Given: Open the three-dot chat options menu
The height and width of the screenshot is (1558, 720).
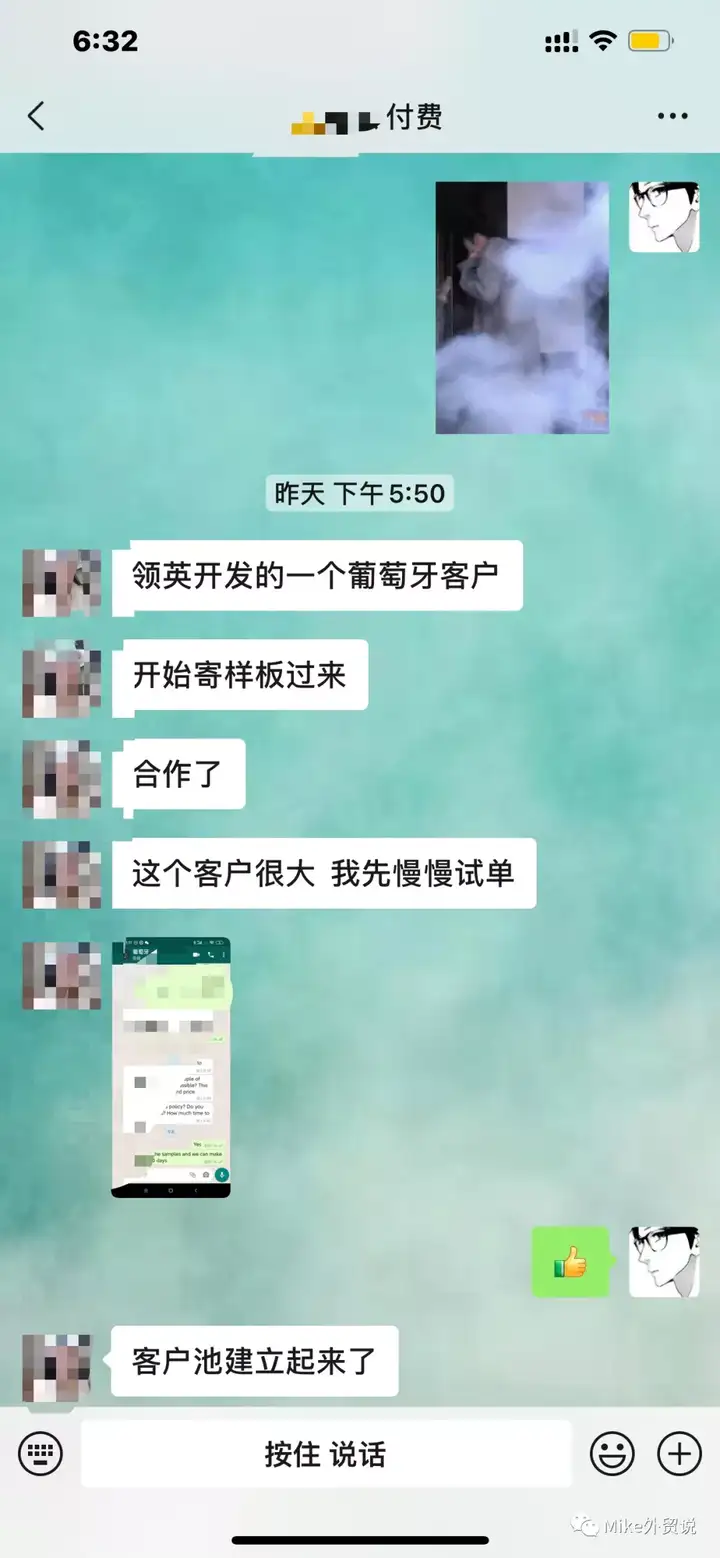Looking at the screenshot, I should 673,117.
